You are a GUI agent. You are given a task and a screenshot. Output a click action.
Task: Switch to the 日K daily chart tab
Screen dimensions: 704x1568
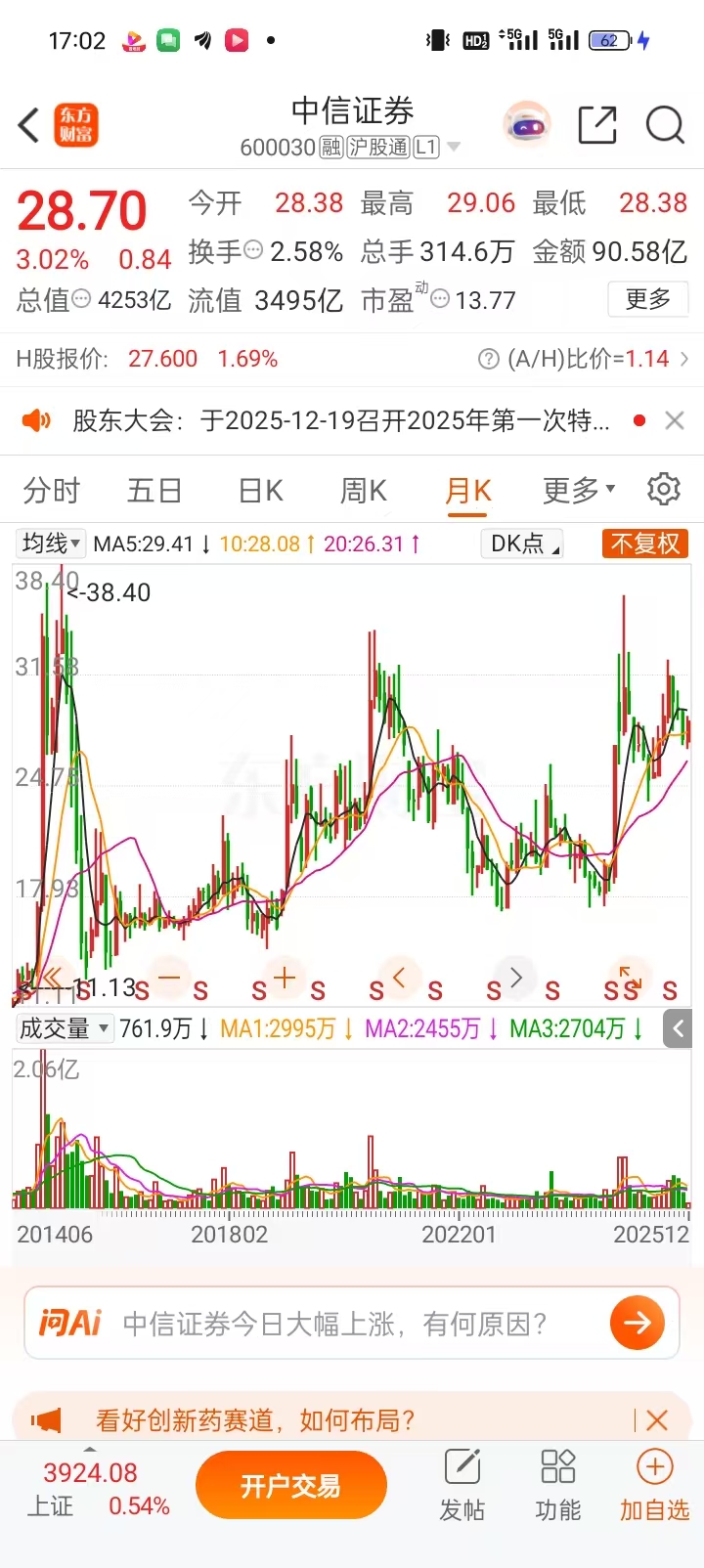coord(258,490)
